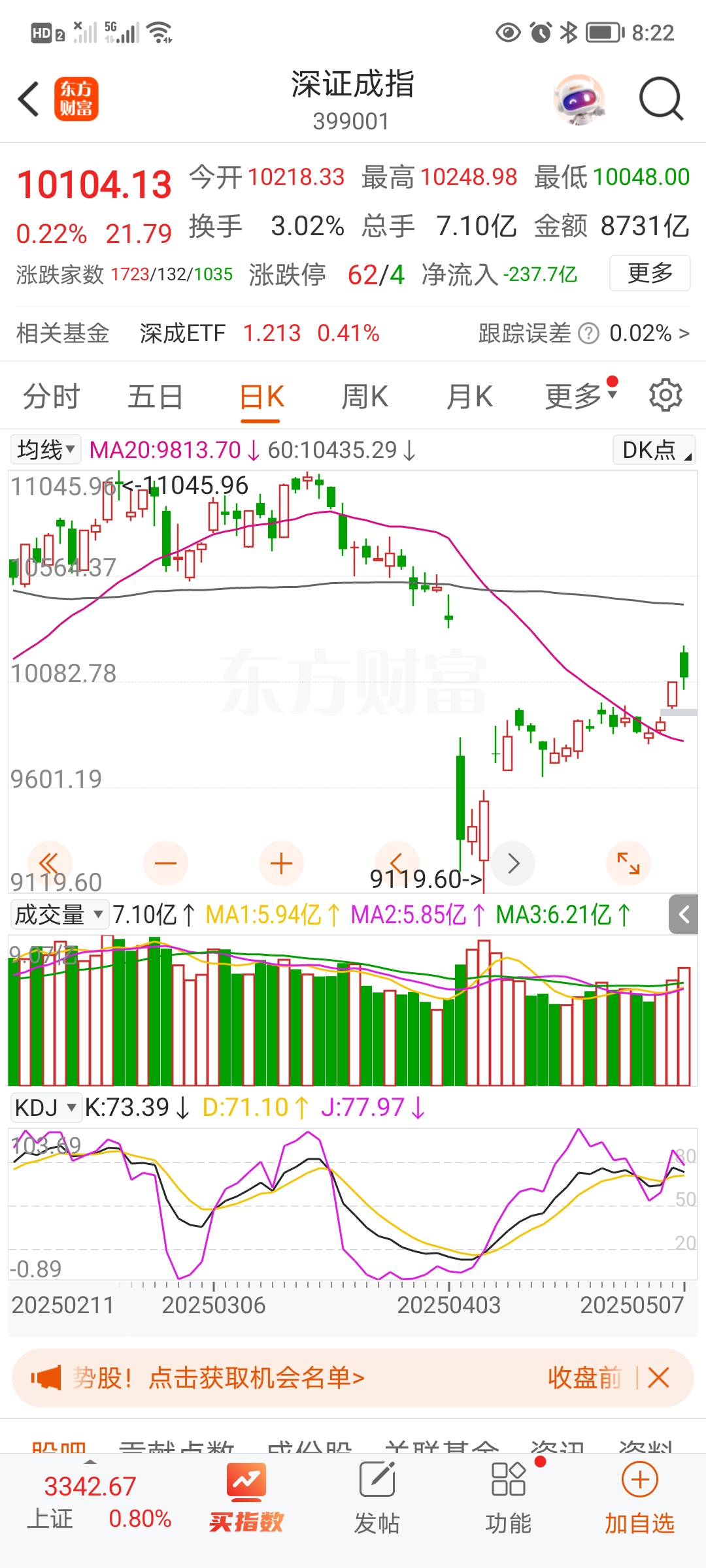Switch to 月K chart tab
Image resolution: width=706 pixels, height=1568 pixels.
[469, 397]
